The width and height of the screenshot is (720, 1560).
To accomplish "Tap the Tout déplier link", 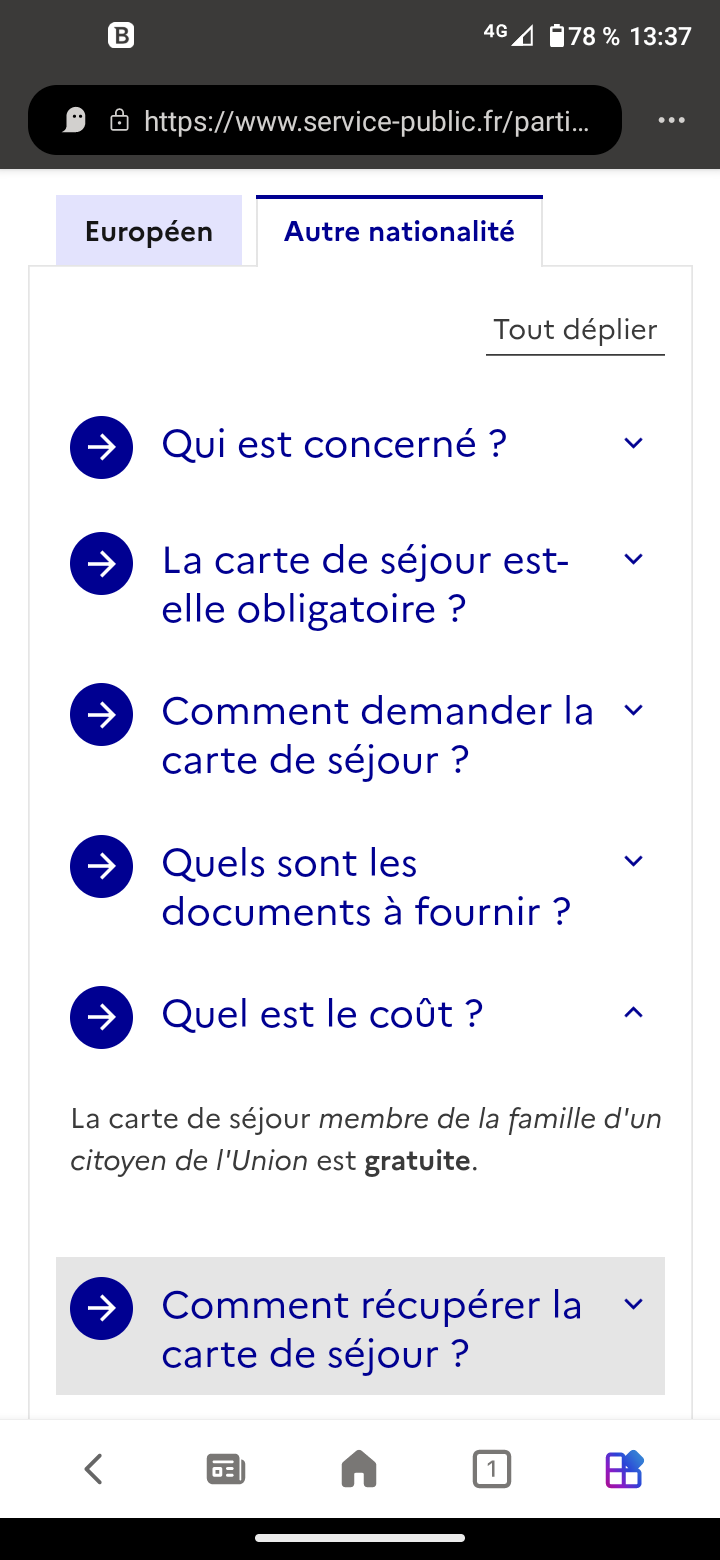I will pos(575,330).
